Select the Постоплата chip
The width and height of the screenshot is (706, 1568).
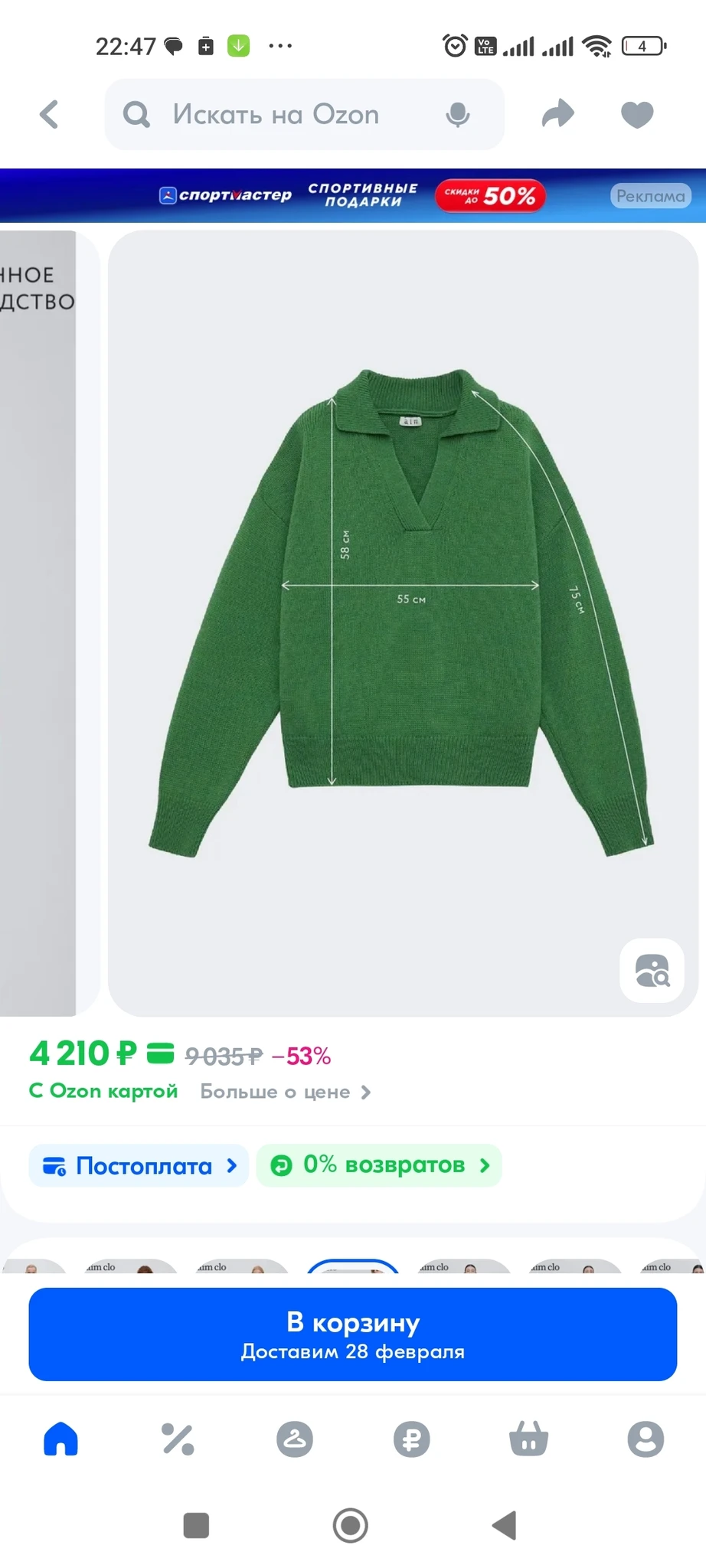pos(139,1166)
